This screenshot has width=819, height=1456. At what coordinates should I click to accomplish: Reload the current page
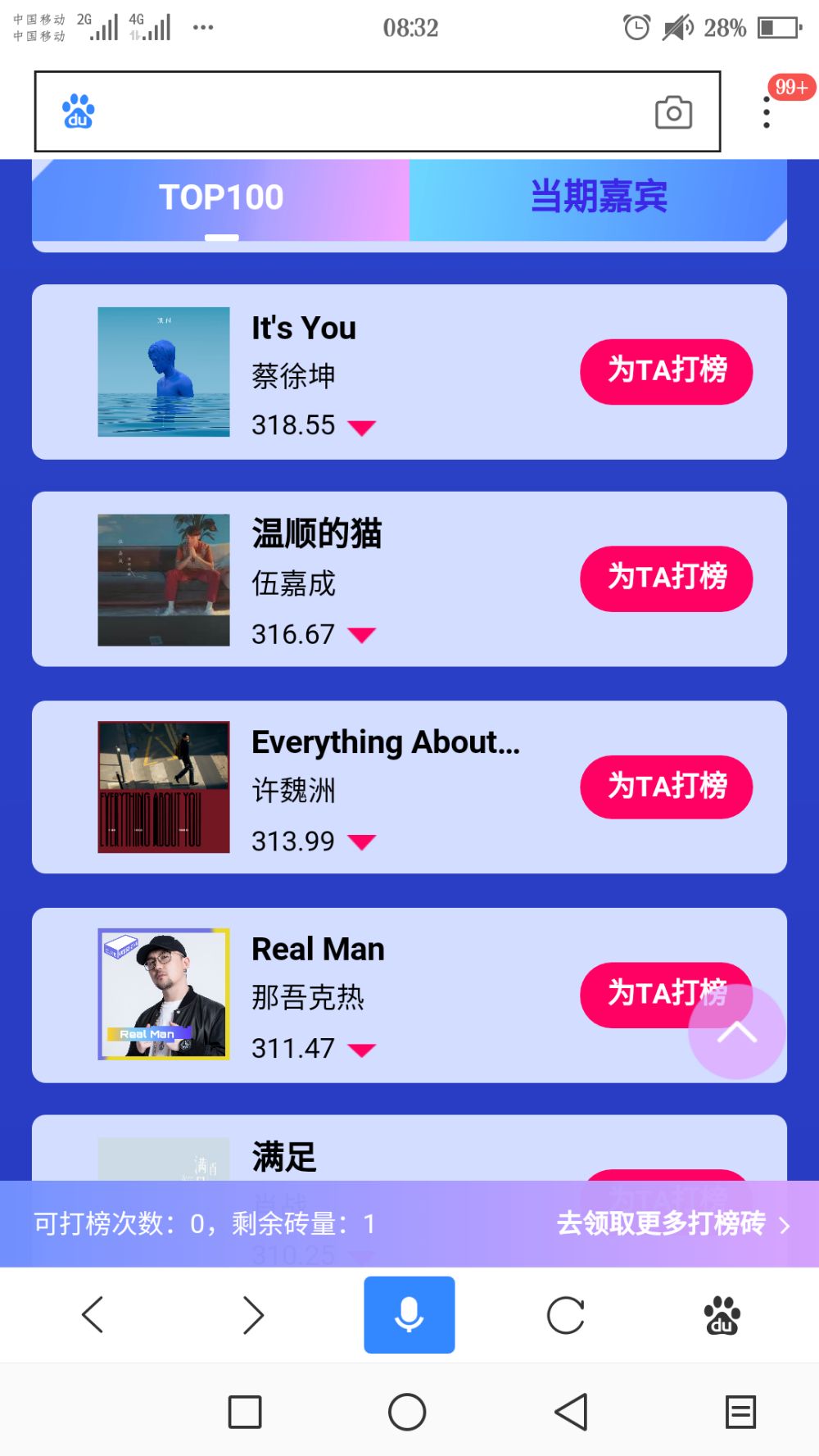pyautogui.click(x=565, y=1315)
